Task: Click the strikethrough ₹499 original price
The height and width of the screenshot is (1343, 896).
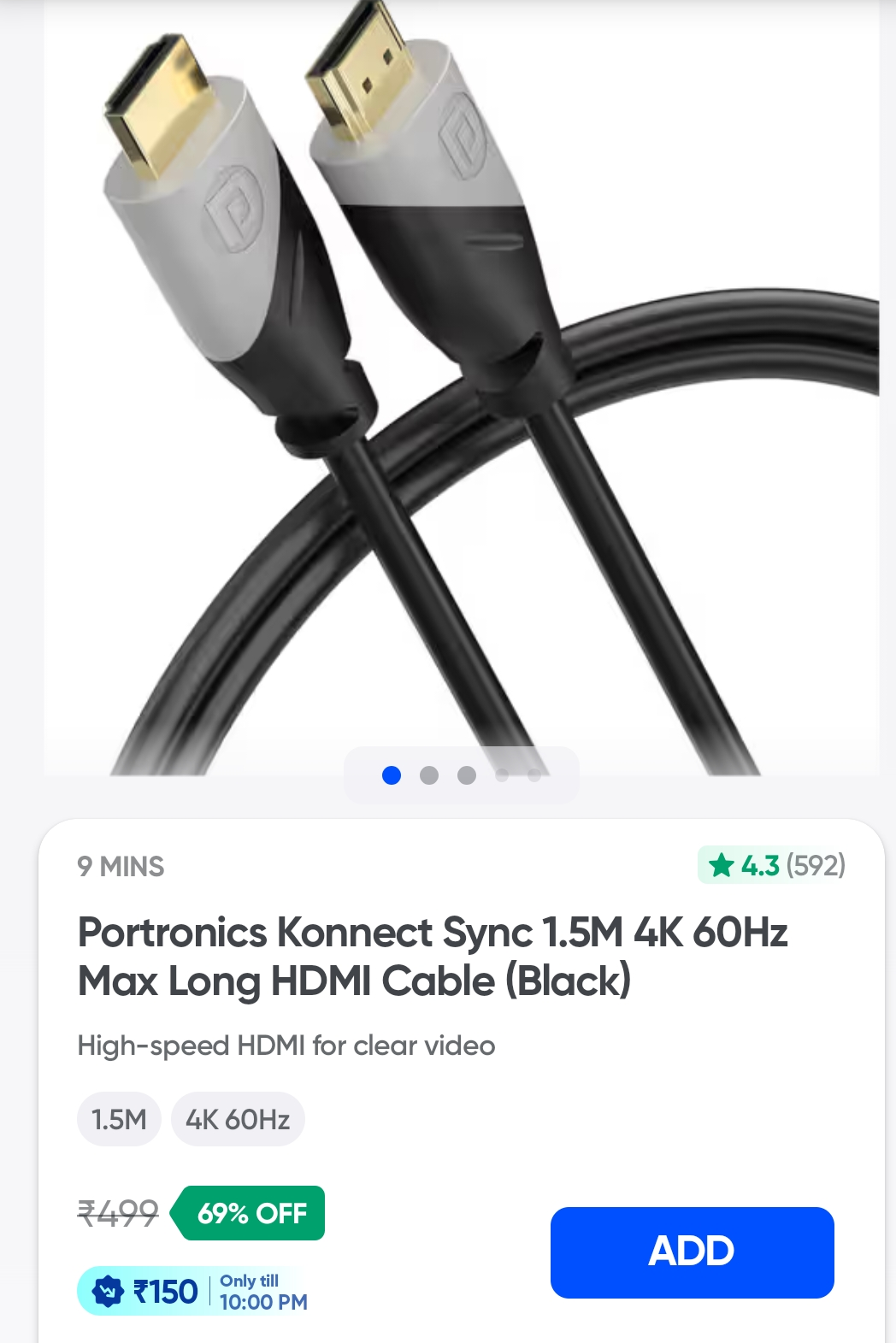Action: coord(116,1212)
